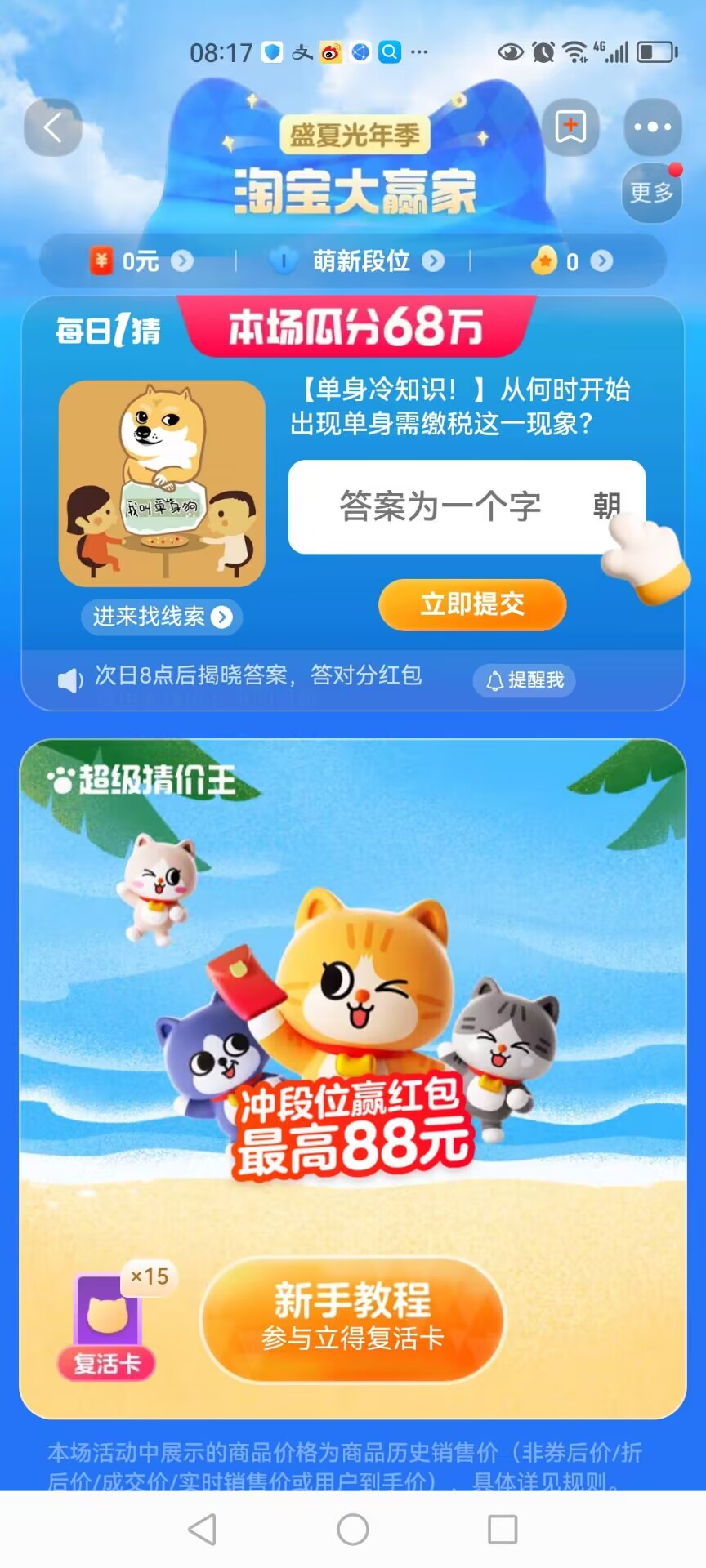Image resolution: width=706 pixels, height=1568 pixels.
Task: Tap the shiba quiz picture
Action: (x=162, y=483)
